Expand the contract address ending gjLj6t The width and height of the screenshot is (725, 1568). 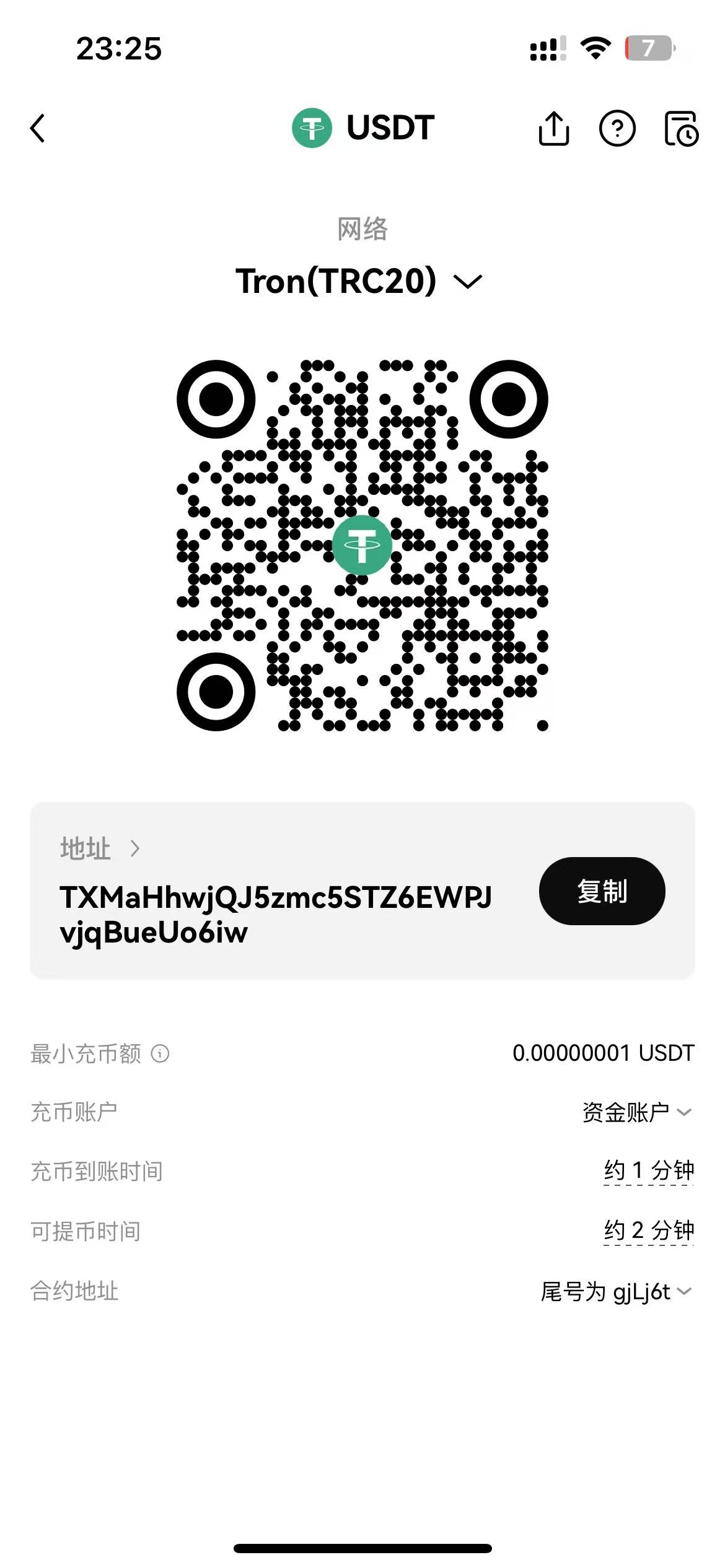point(616,1291)
